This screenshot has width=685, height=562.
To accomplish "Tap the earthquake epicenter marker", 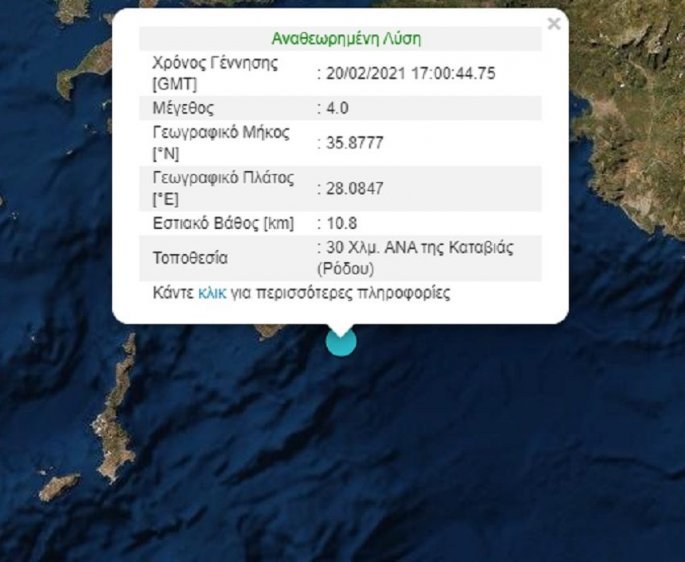I will 341,343.
